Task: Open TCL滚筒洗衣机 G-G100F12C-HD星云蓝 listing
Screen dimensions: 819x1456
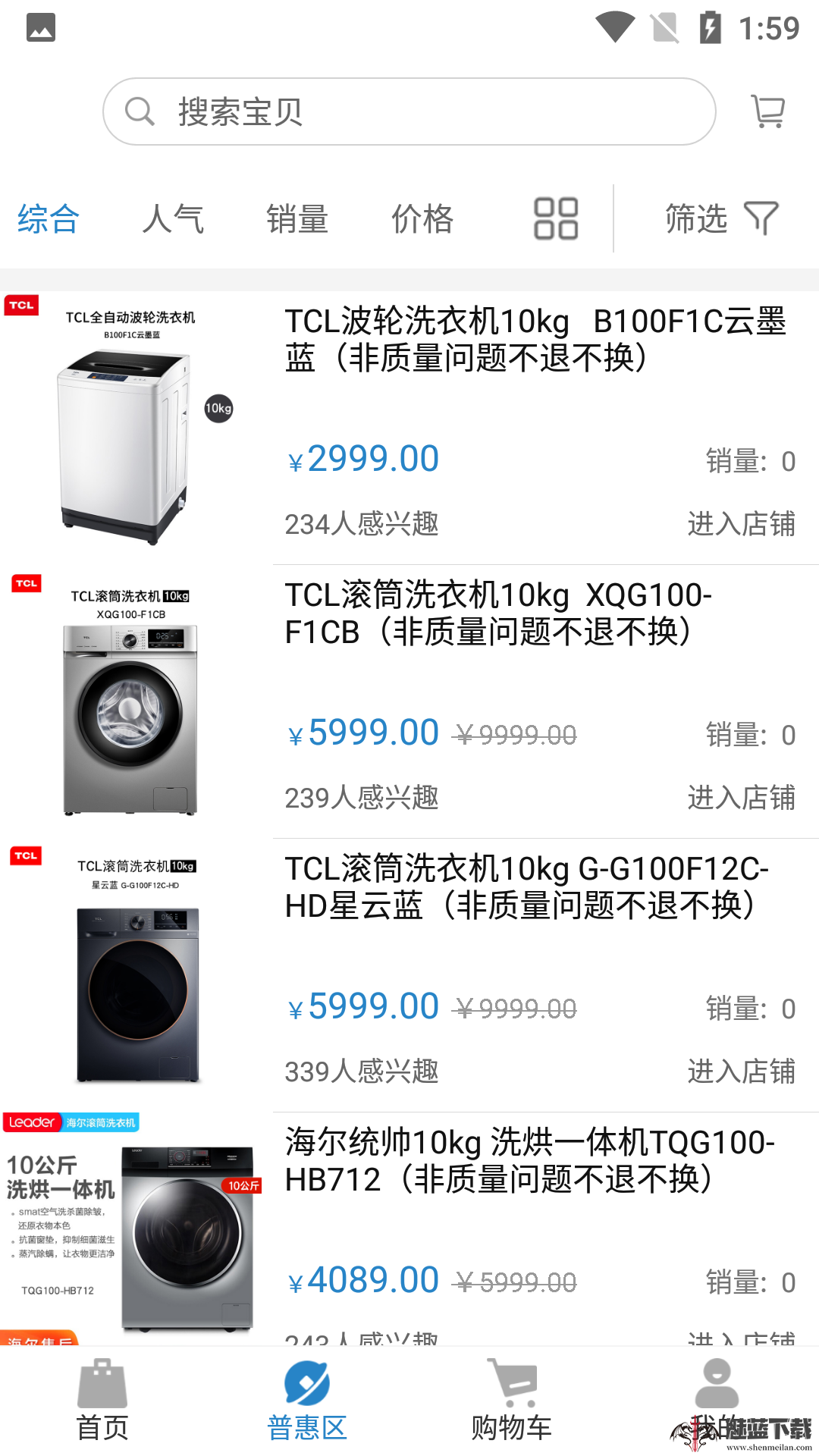Action: [x=527, y=887]
